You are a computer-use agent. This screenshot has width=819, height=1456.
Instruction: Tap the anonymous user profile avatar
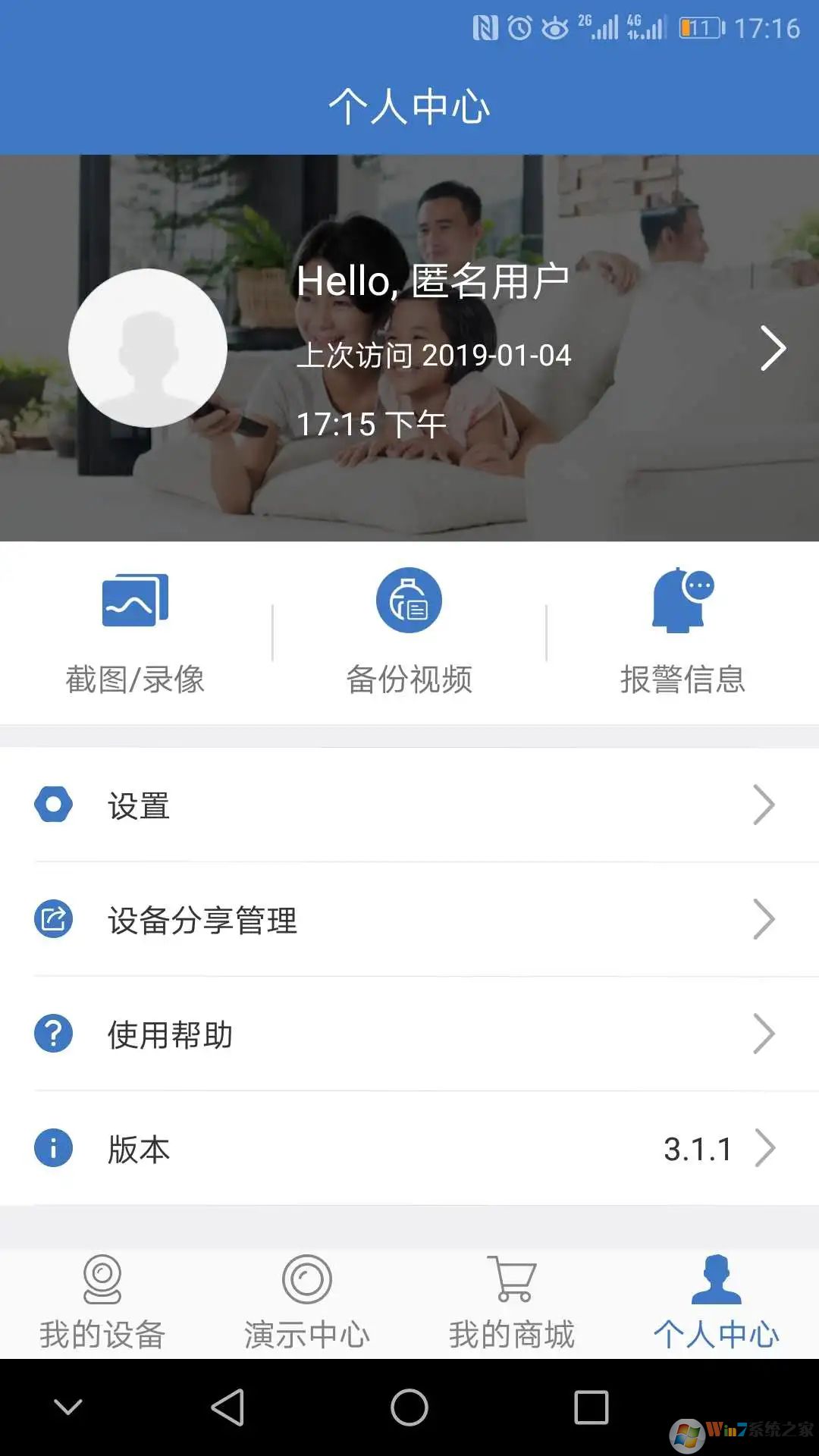pos(148,348)
